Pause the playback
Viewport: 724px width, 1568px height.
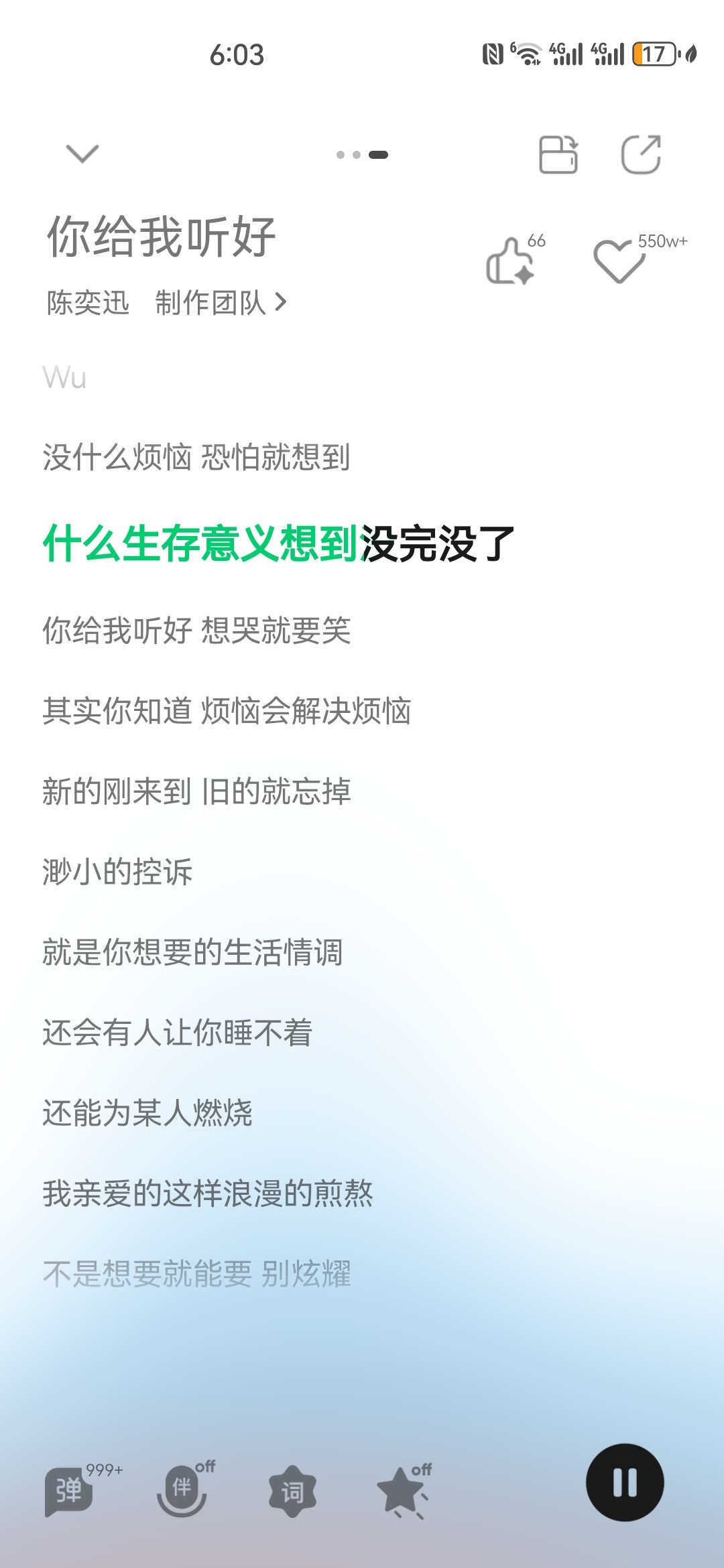[625, 1482]
